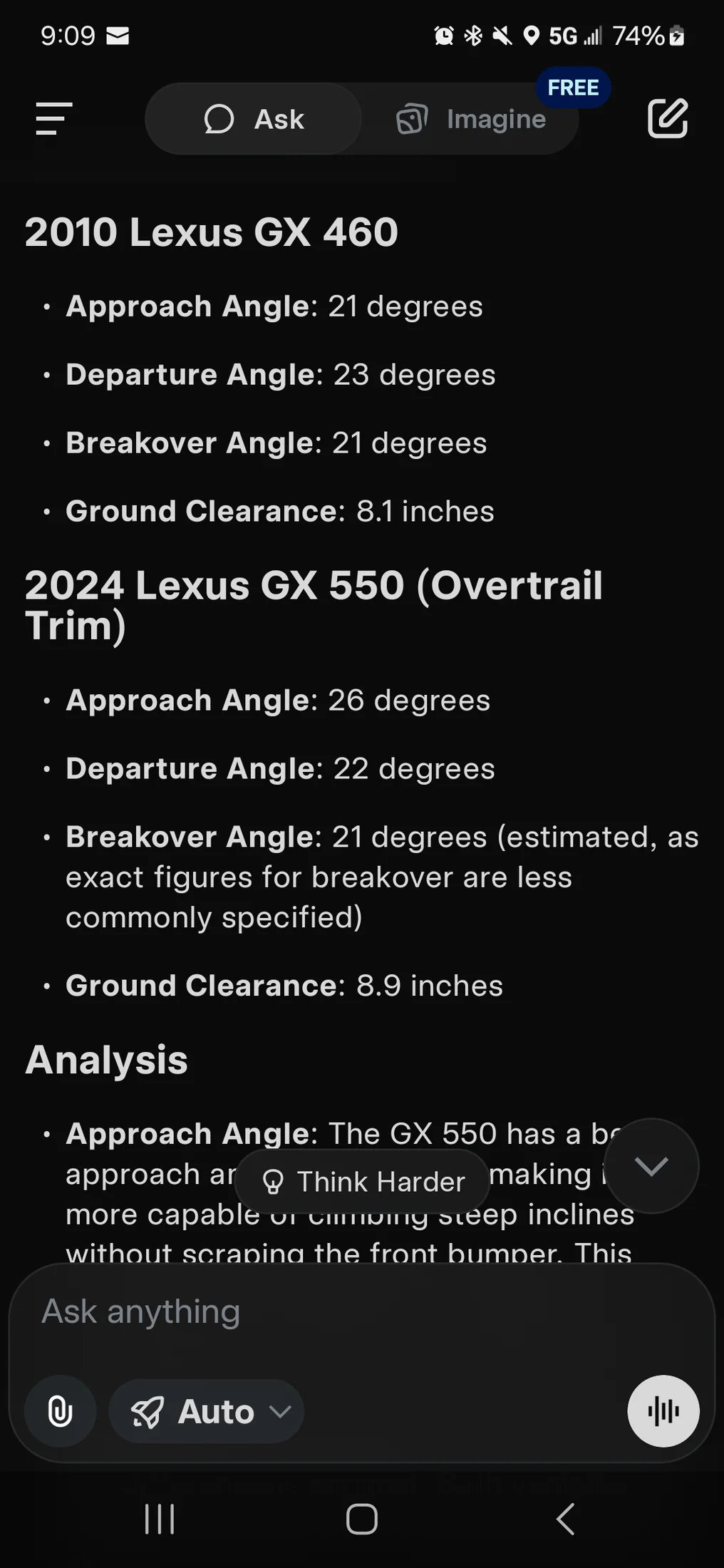Open the Auto model dropdown
This screenshot has height=1568, width=724.
(x=207, y=1411)
